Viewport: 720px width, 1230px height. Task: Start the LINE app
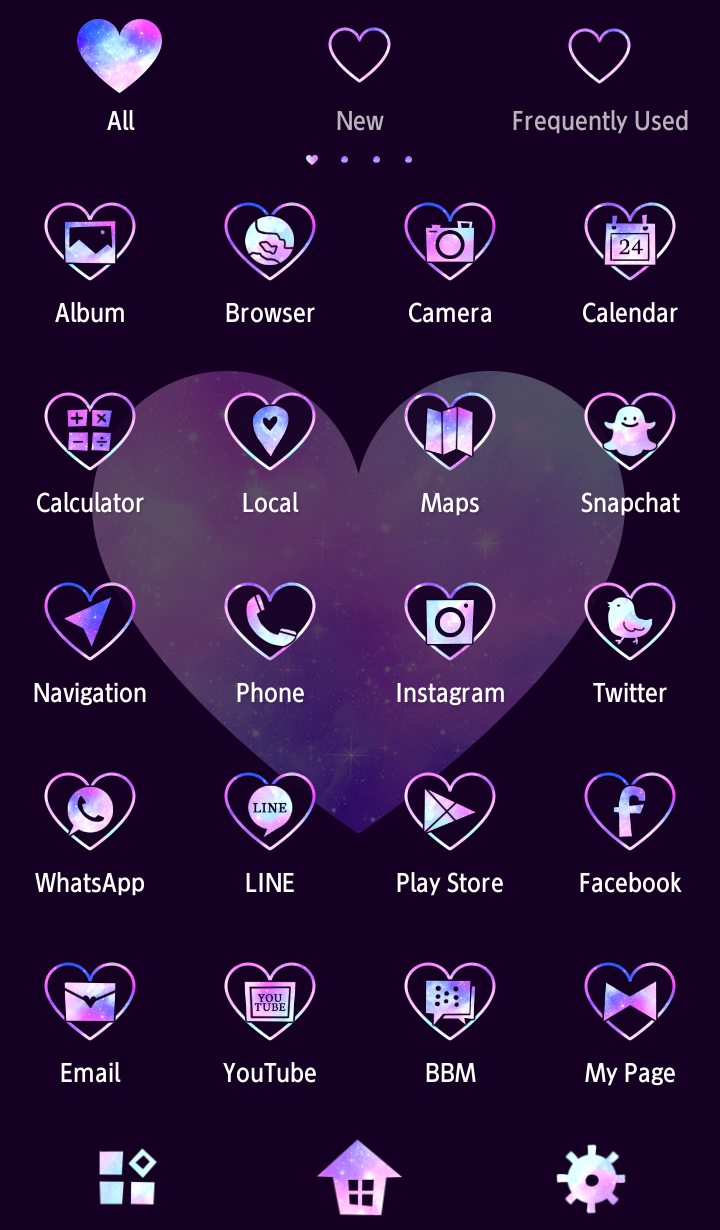270,810
